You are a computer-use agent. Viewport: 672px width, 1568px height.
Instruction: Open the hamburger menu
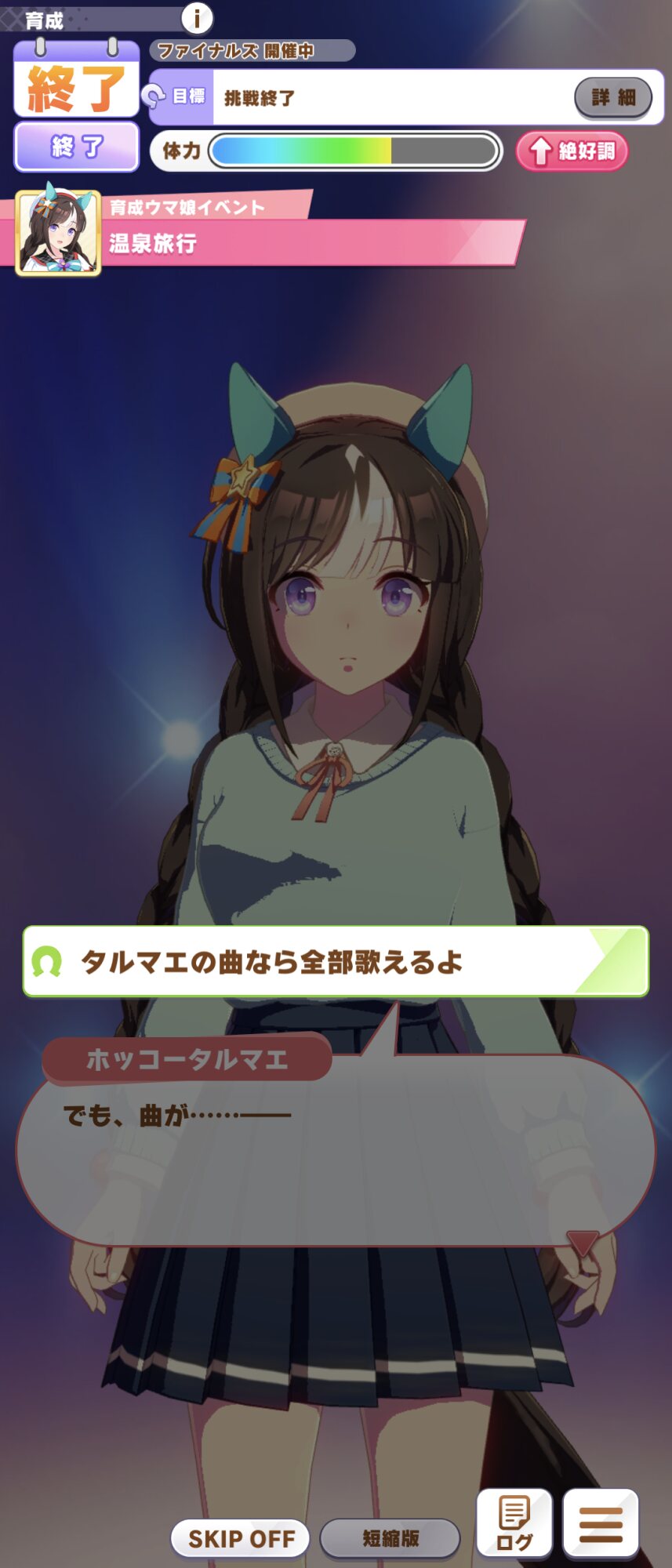601,1523
